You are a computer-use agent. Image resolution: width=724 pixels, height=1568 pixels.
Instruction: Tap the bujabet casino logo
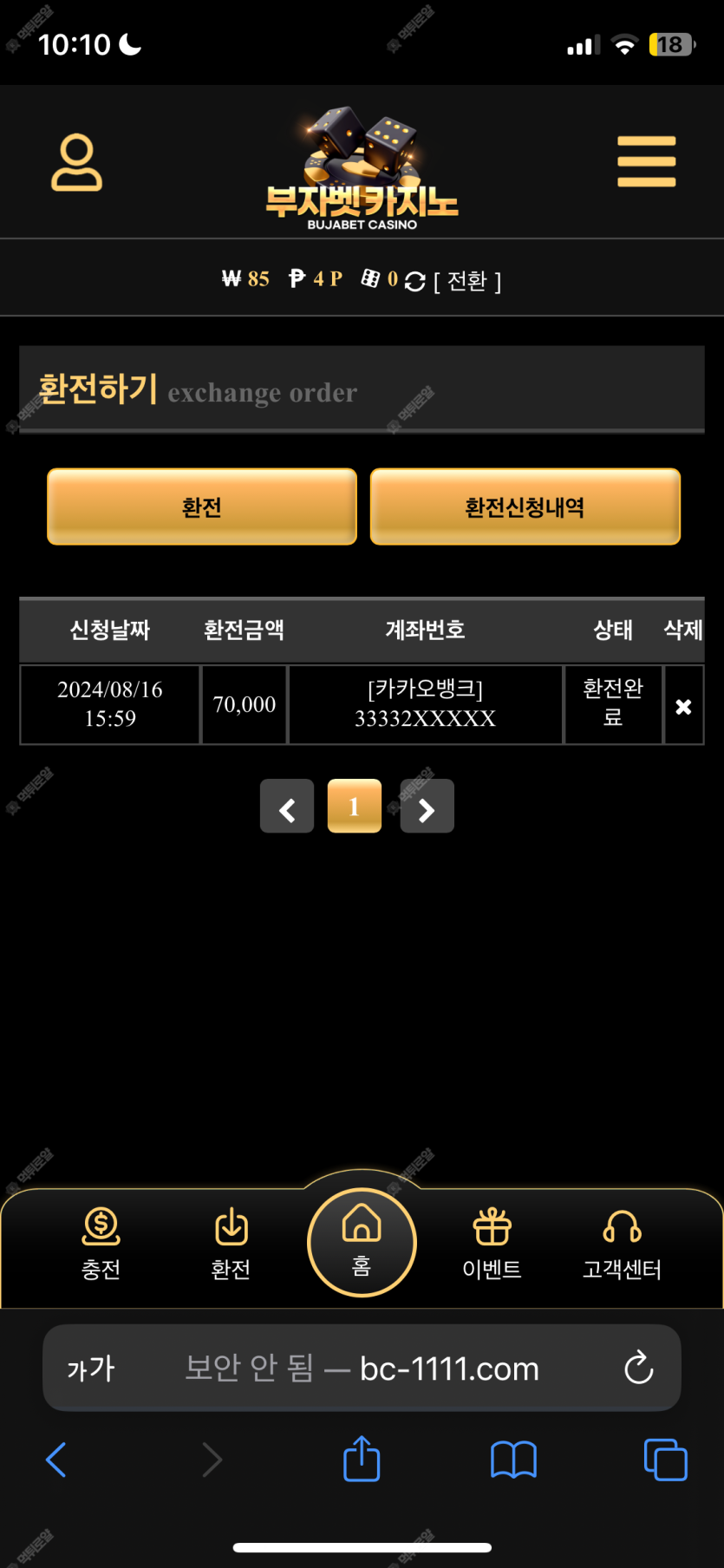coord(362,170)
